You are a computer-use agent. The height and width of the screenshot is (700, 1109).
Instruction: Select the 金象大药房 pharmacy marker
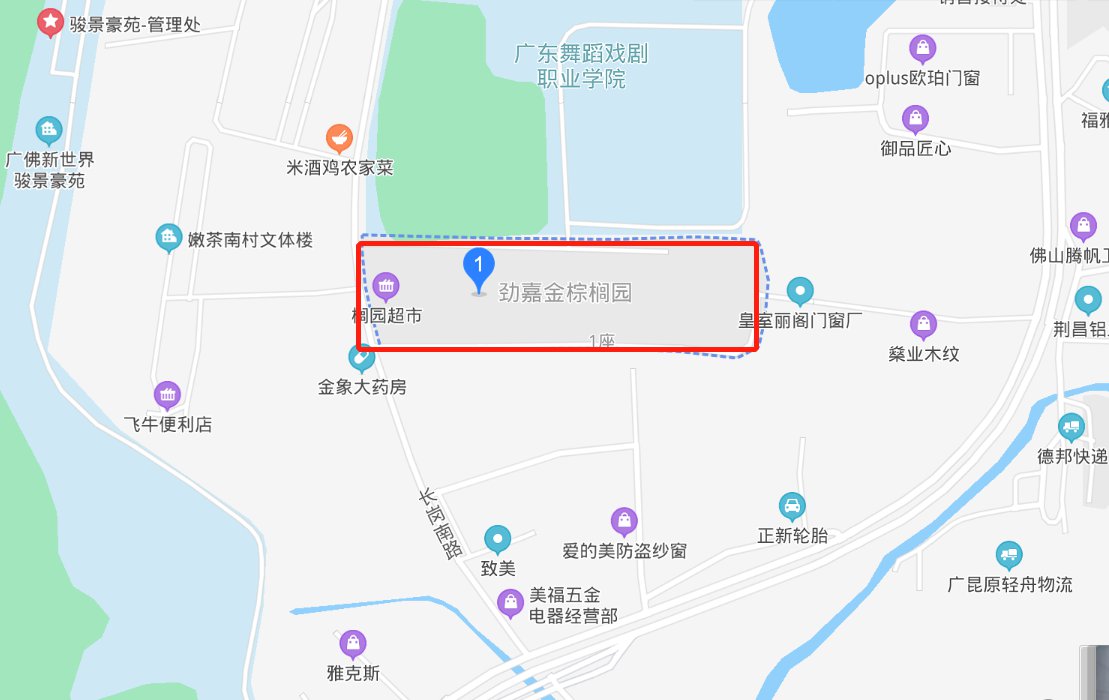pyautogui.click(x=361, y=358)
